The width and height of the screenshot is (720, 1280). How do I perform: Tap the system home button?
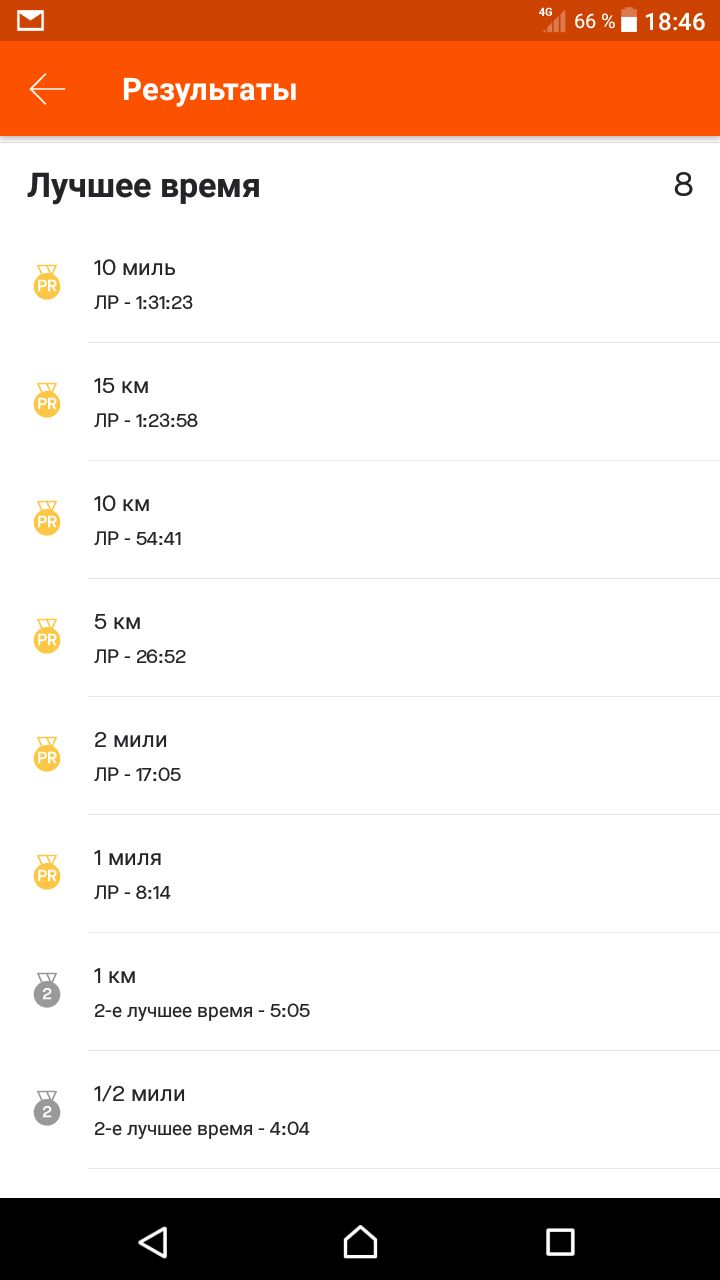[x=360, y=1241]
